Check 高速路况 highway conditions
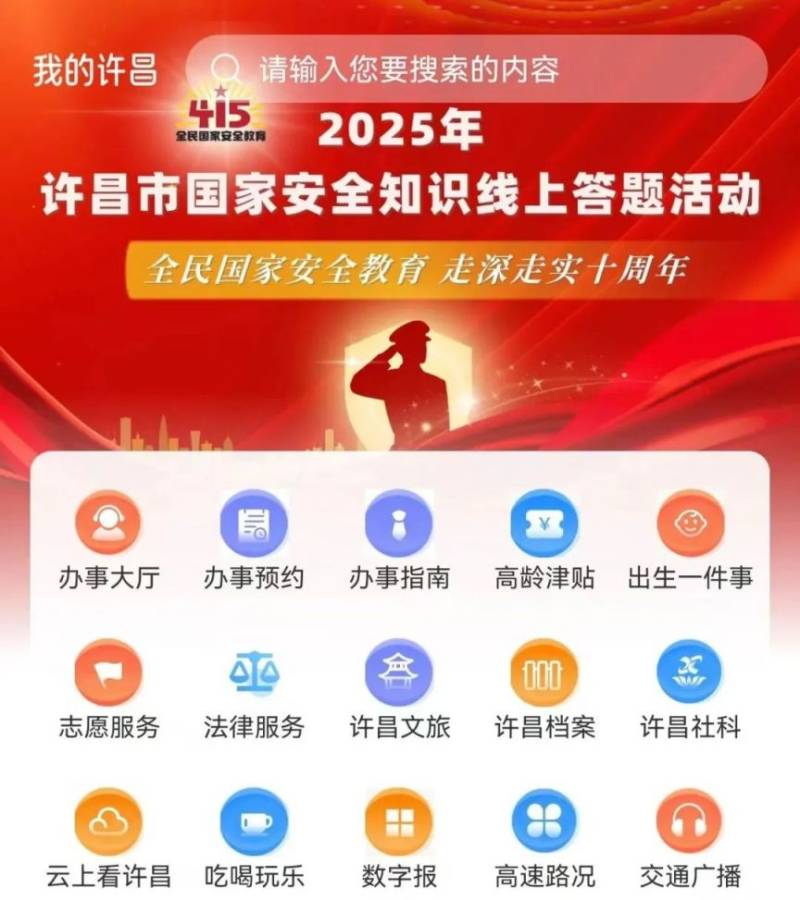 pyautogui.click(x=544, y=822)
